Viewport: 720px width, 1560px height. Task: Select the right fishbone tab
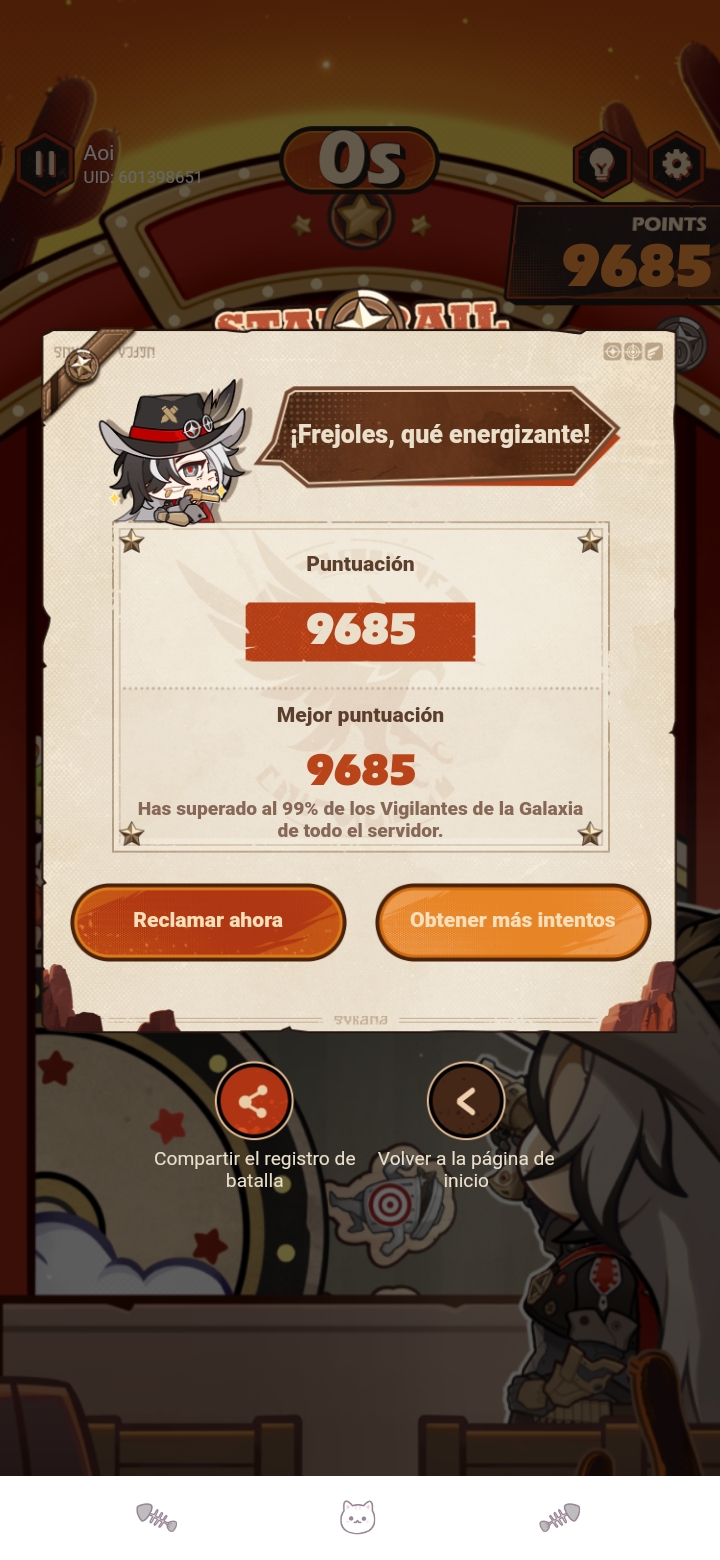tap(560, 1518)
